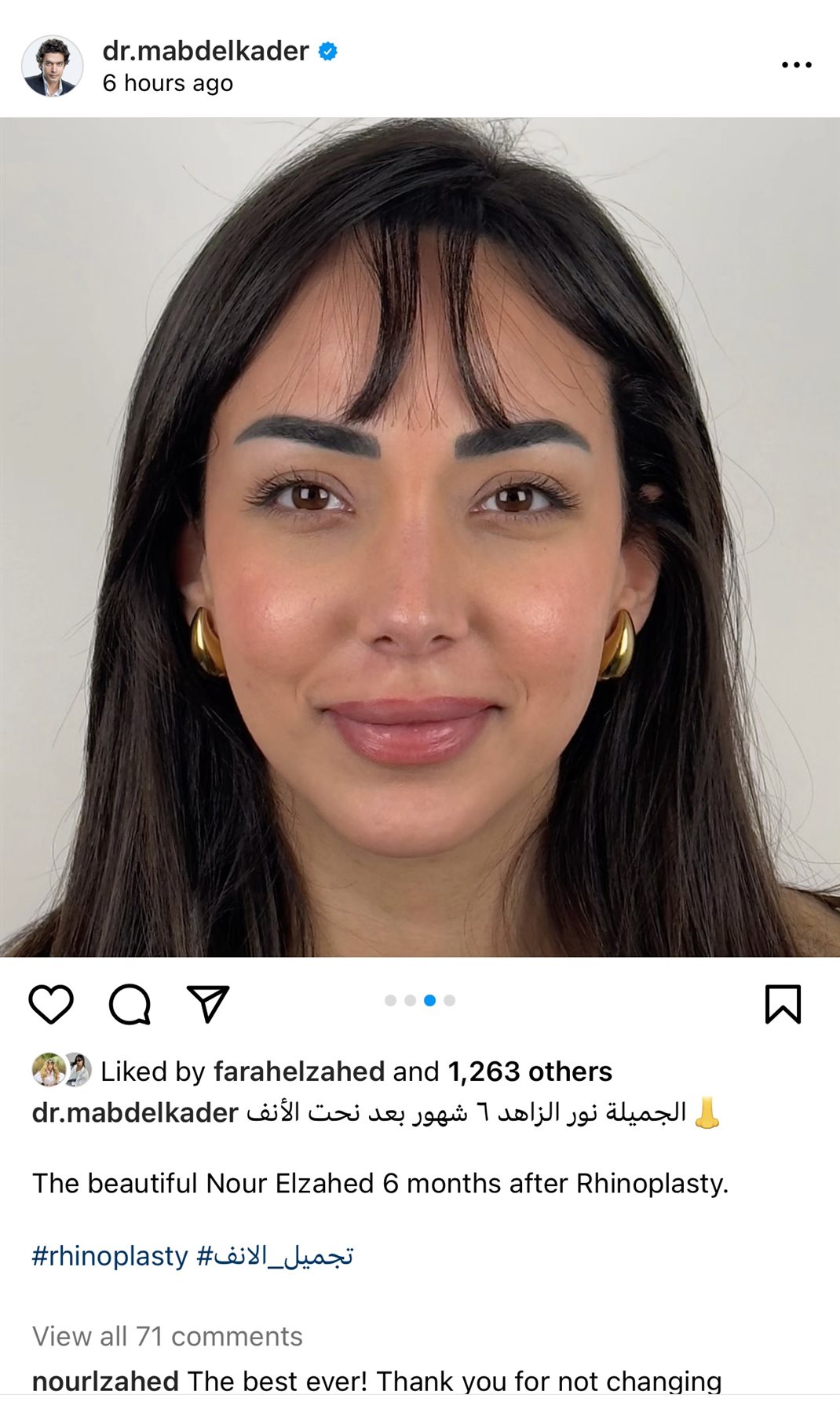The height and width of the screenshot is (1413, 840).
Task: Open the Arabic #تجميل_الانف hashtag
Action: point(275,1256)
